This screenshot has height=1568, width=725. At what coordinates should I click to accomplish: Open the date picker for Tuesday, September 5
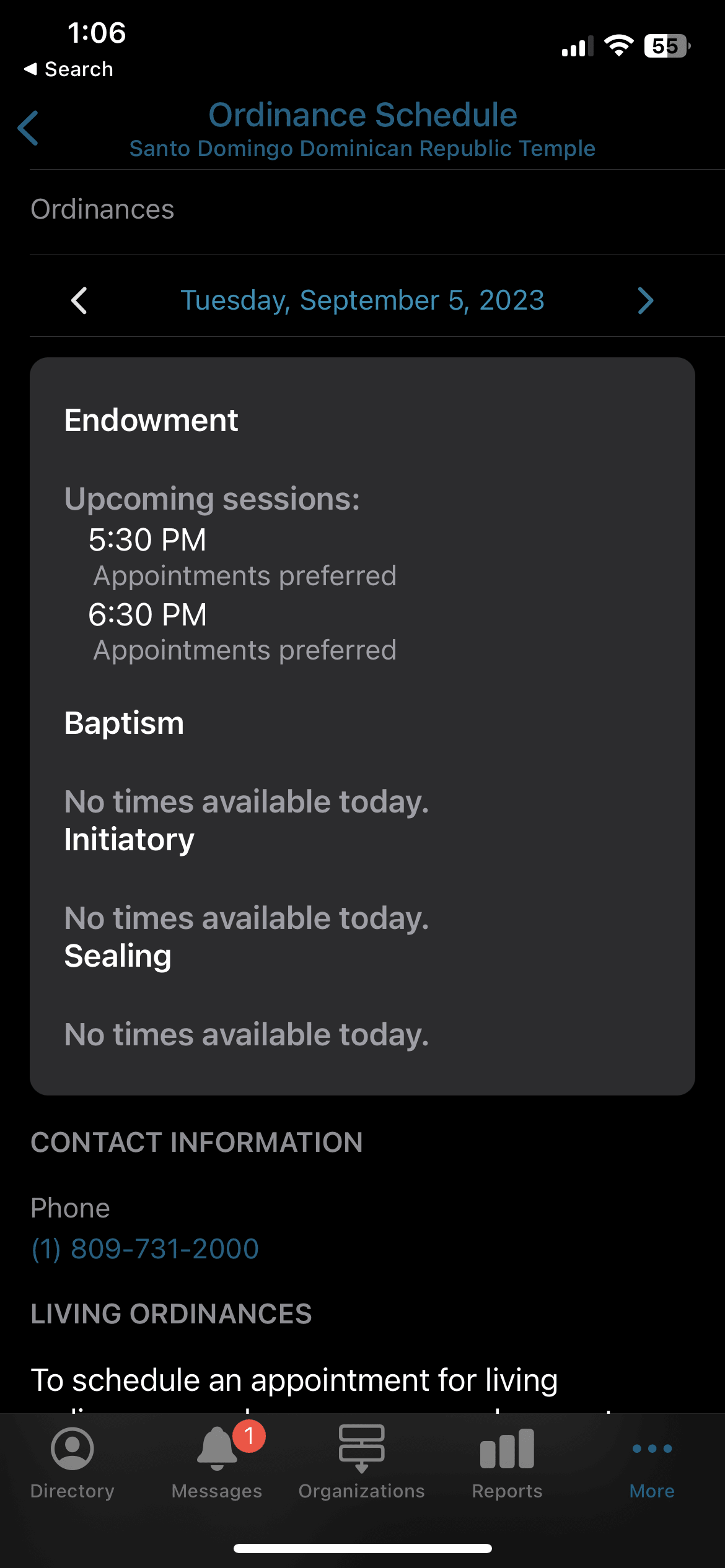pos(362,301)
